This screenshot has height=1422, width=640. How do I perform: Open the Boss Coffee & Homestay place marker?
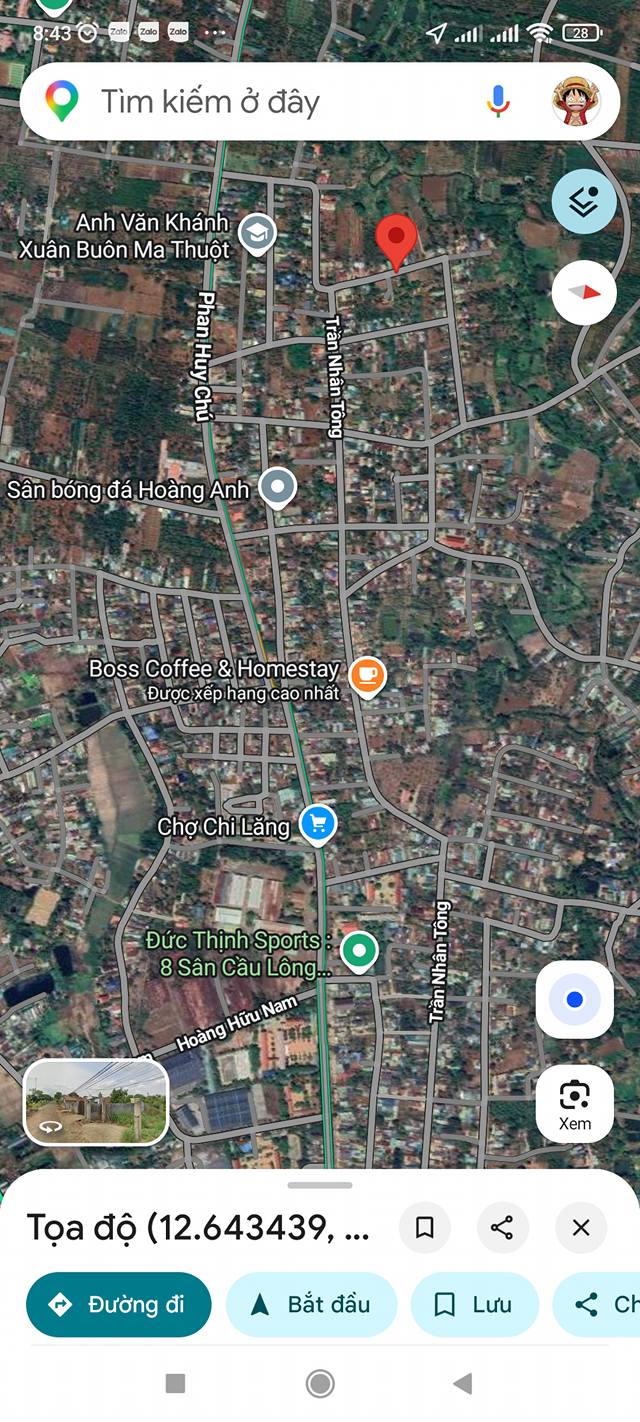click(x=368, y=676)
